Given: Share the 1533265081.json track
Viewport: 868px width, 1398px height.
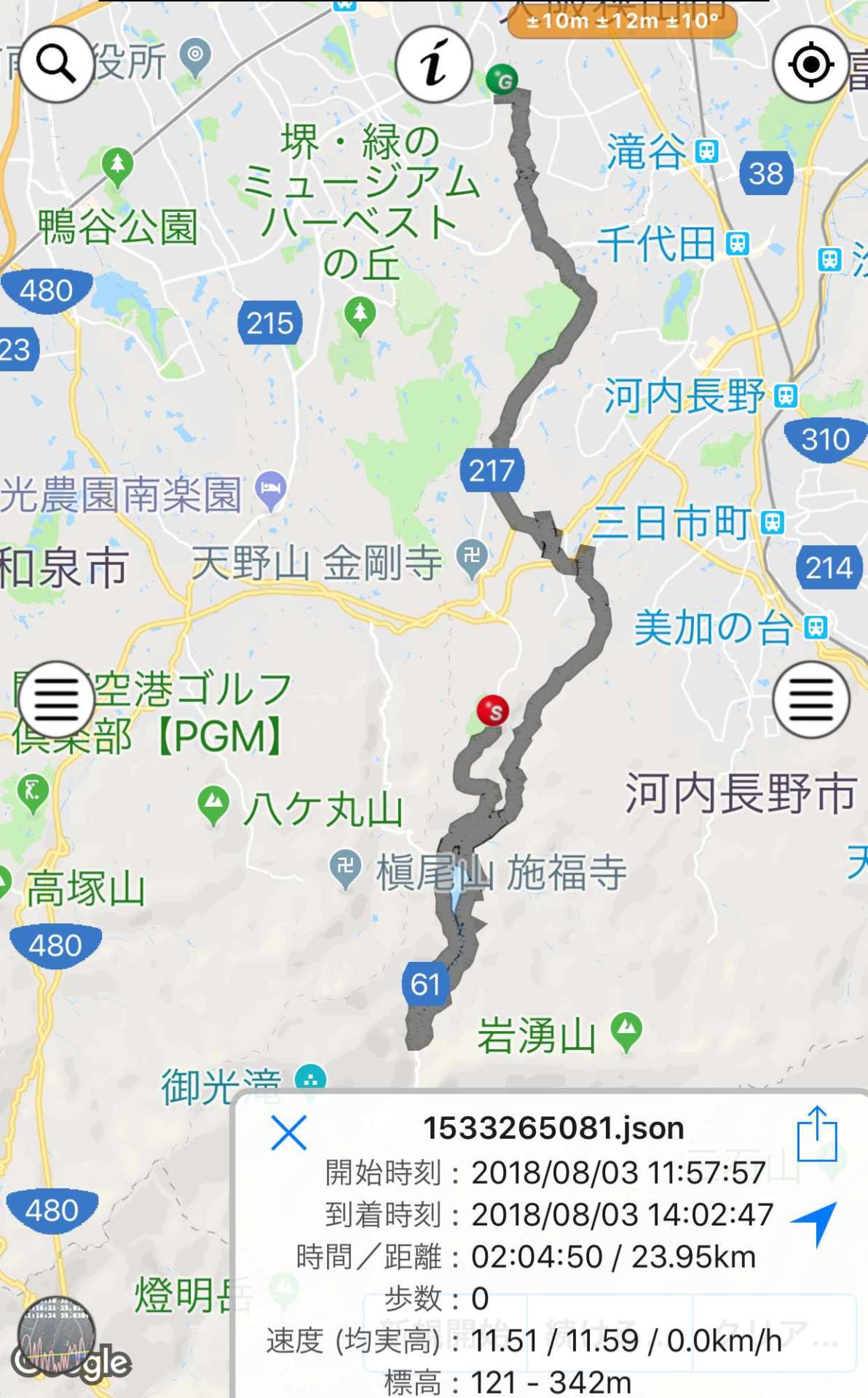Looking at the screenshot, I should tap(817, 1134).
